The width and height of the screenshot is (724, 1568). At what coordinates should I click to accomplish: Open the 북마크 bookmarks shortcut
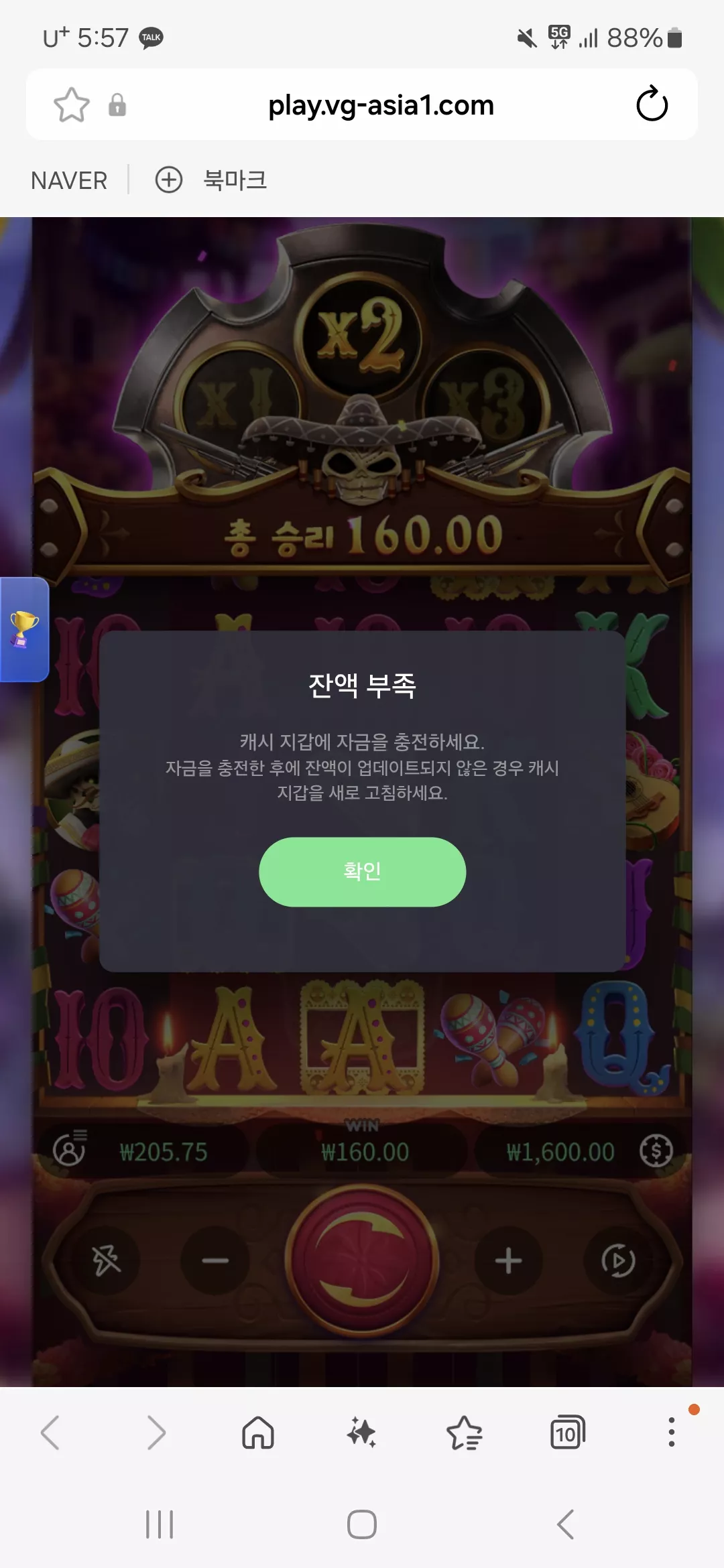coord(235,180)
